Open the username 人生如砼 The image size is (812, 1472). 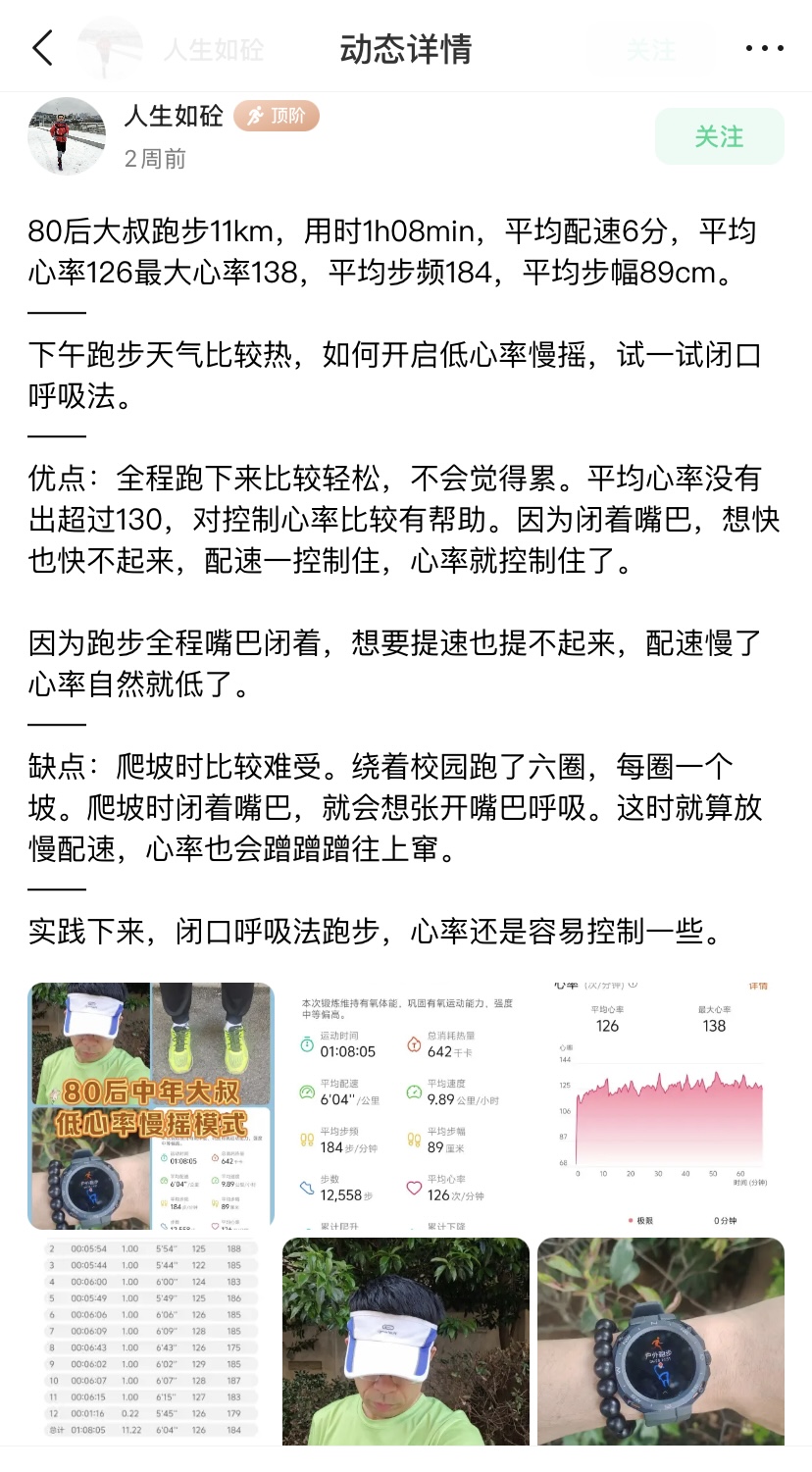point(175,116)
